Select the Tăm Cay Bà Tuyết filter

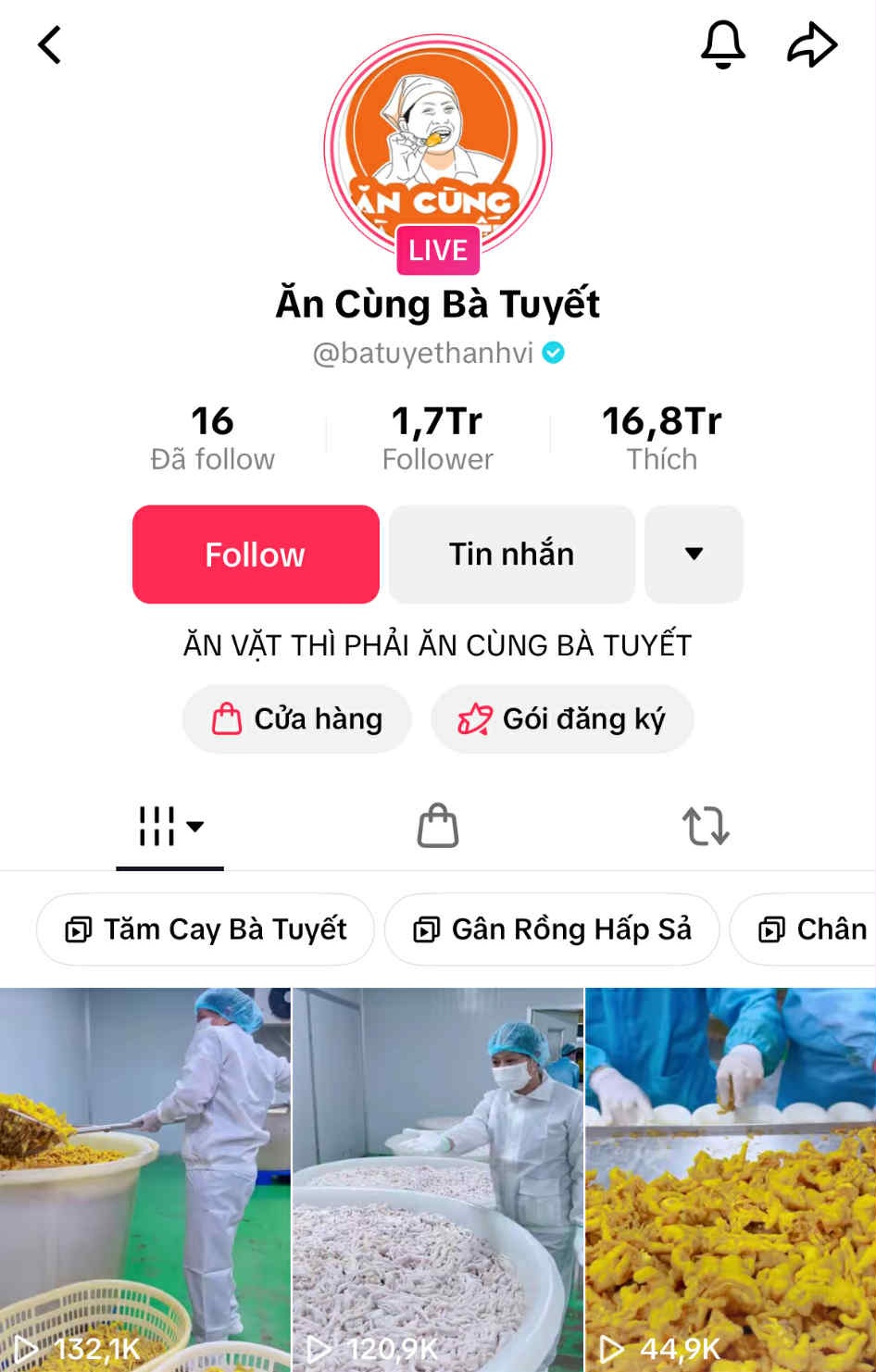click(x=204, y=929)
